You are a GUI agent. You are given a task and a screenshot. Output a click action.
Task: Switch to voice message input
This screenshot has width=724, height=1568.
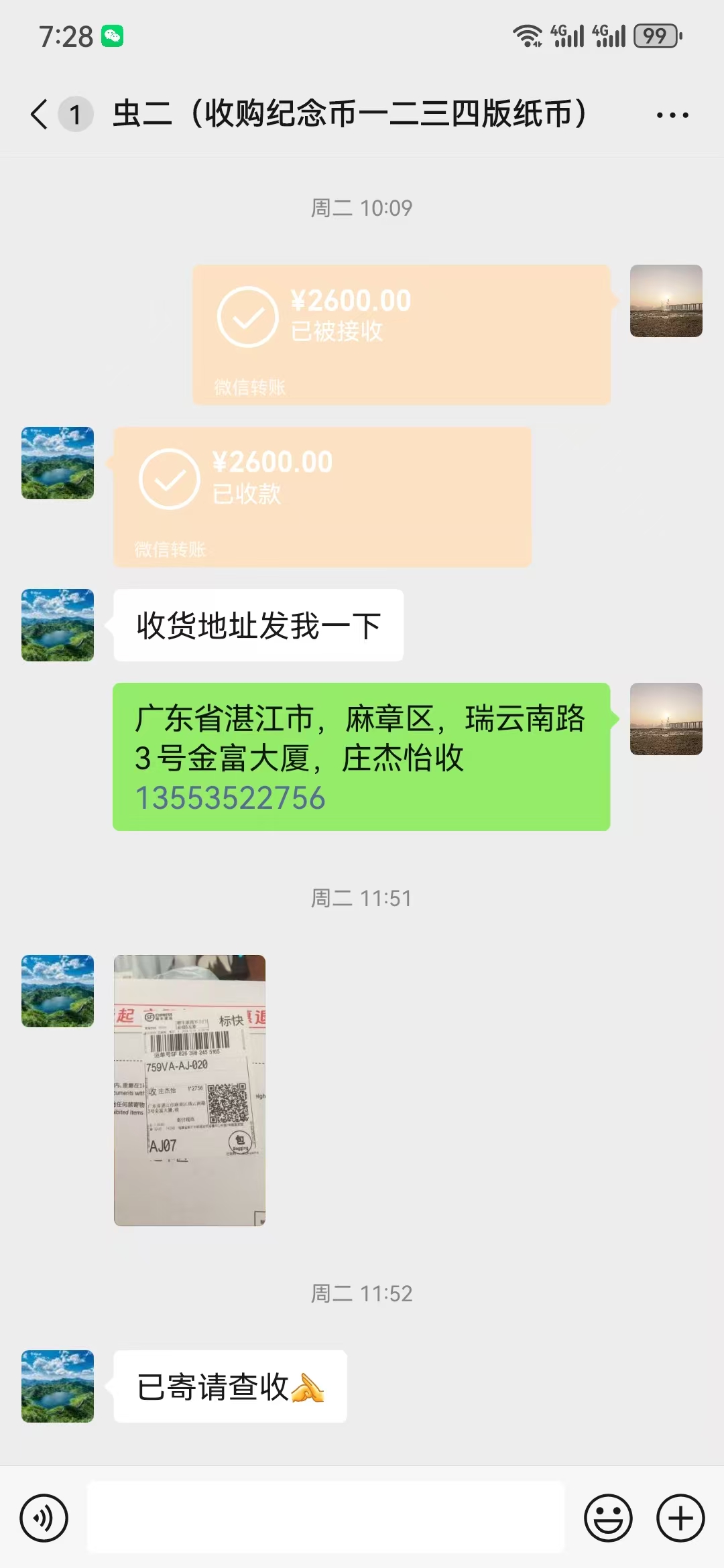coord(44,1518)
